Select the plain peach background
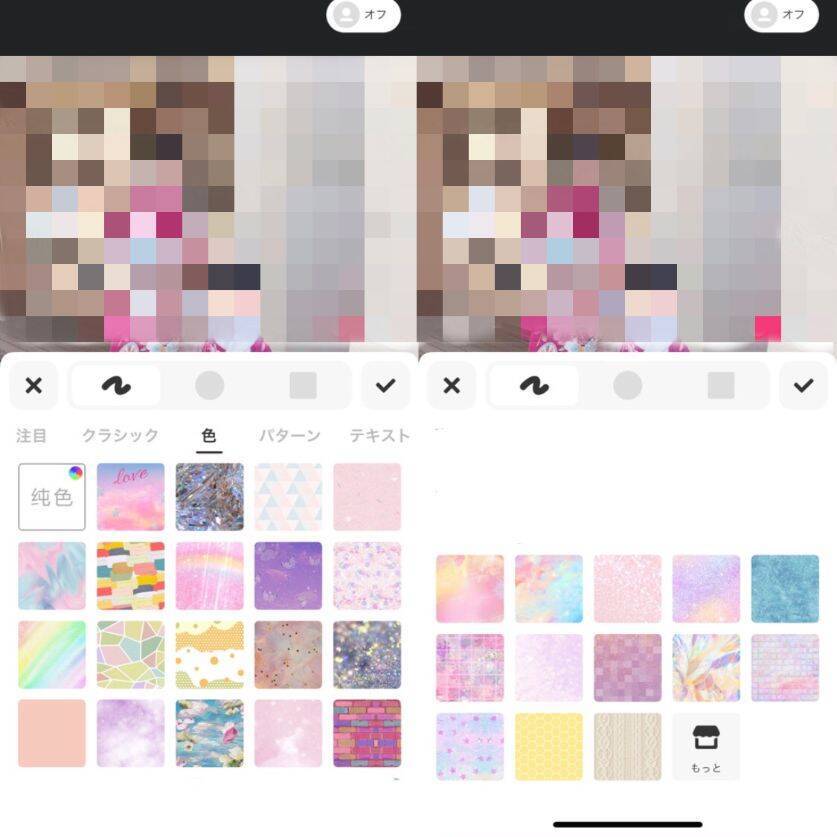Image resolution: width=837 pixels, height=837 pixels. pyautogui.click(x=52, y=733)
